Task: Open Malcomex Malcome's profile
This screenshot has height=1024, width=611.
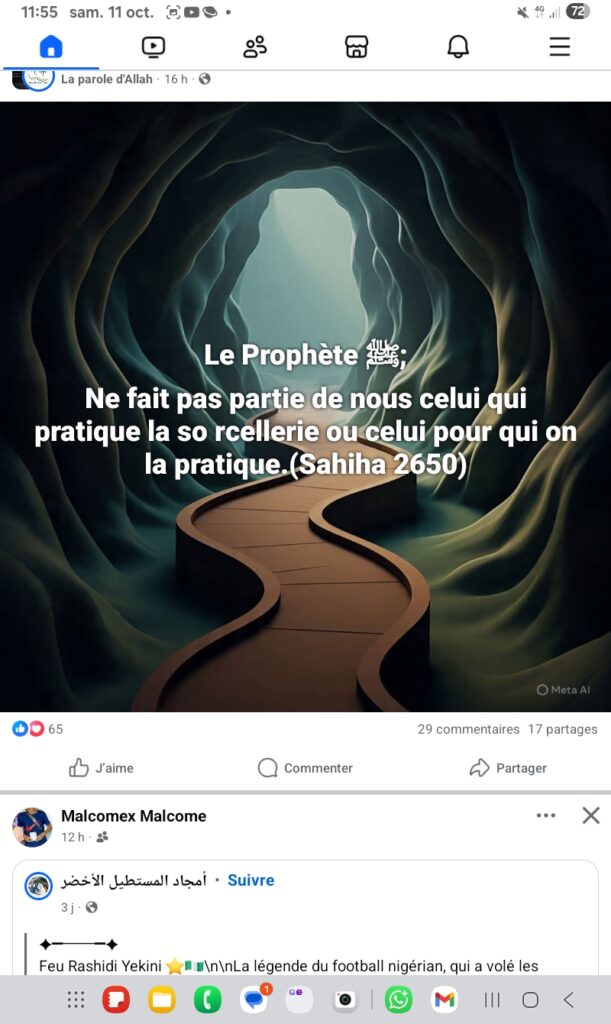Action: click(x=134, y=816)
